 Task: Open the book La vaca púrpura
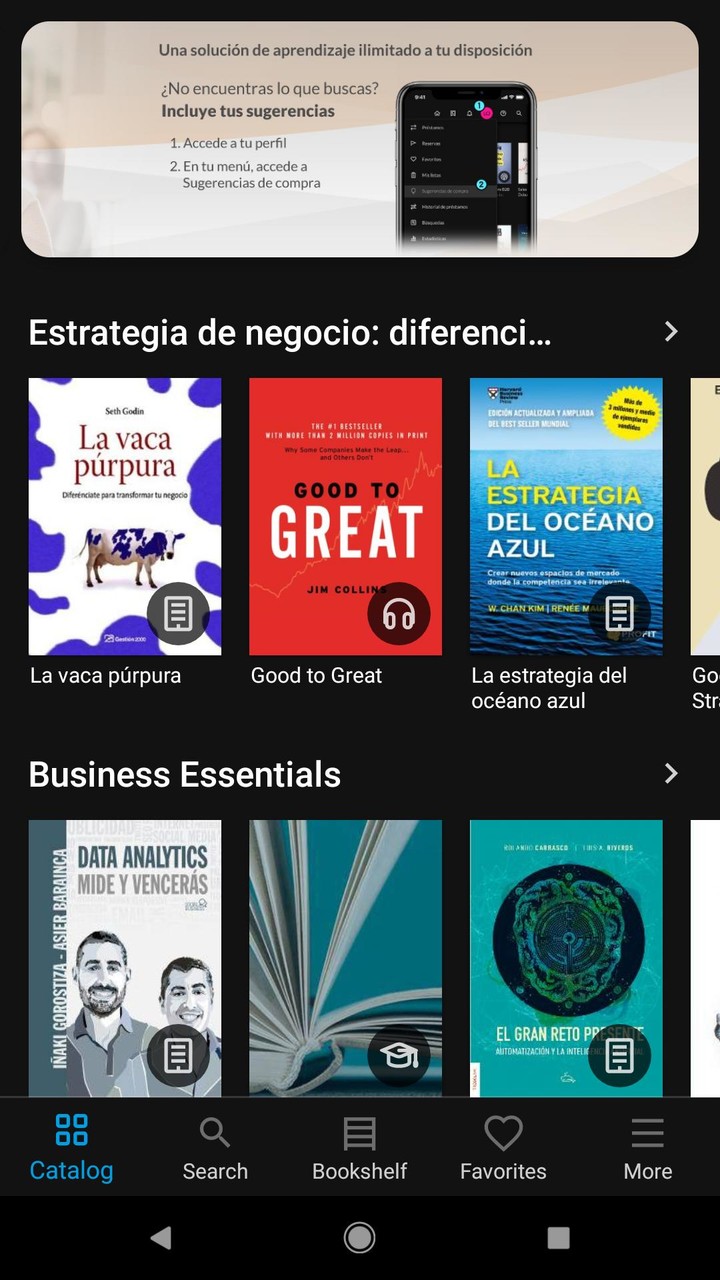coord(125,516)
